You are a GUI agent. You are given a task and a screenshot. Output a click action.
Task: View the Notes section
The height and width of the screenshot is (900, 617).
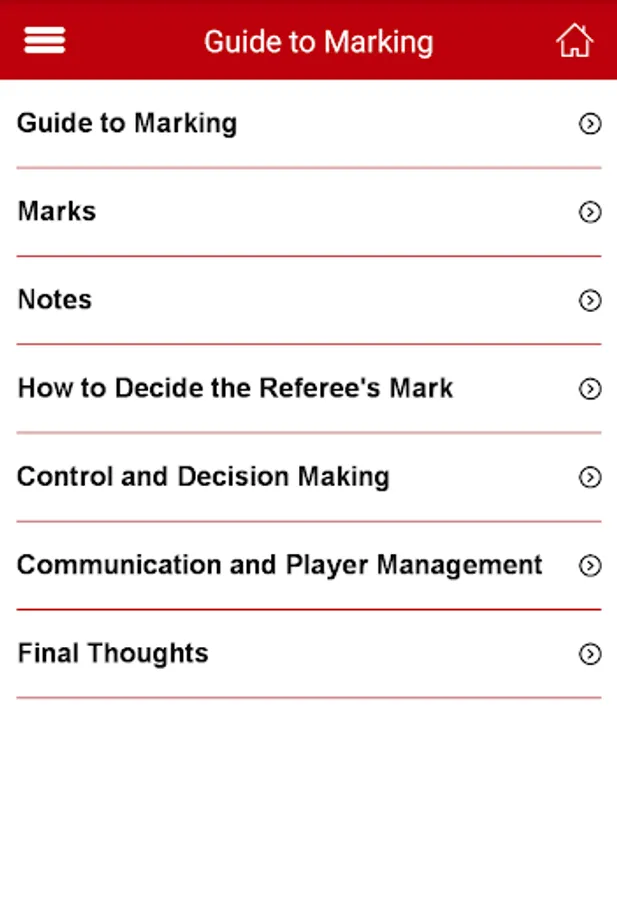click(309, 300)
